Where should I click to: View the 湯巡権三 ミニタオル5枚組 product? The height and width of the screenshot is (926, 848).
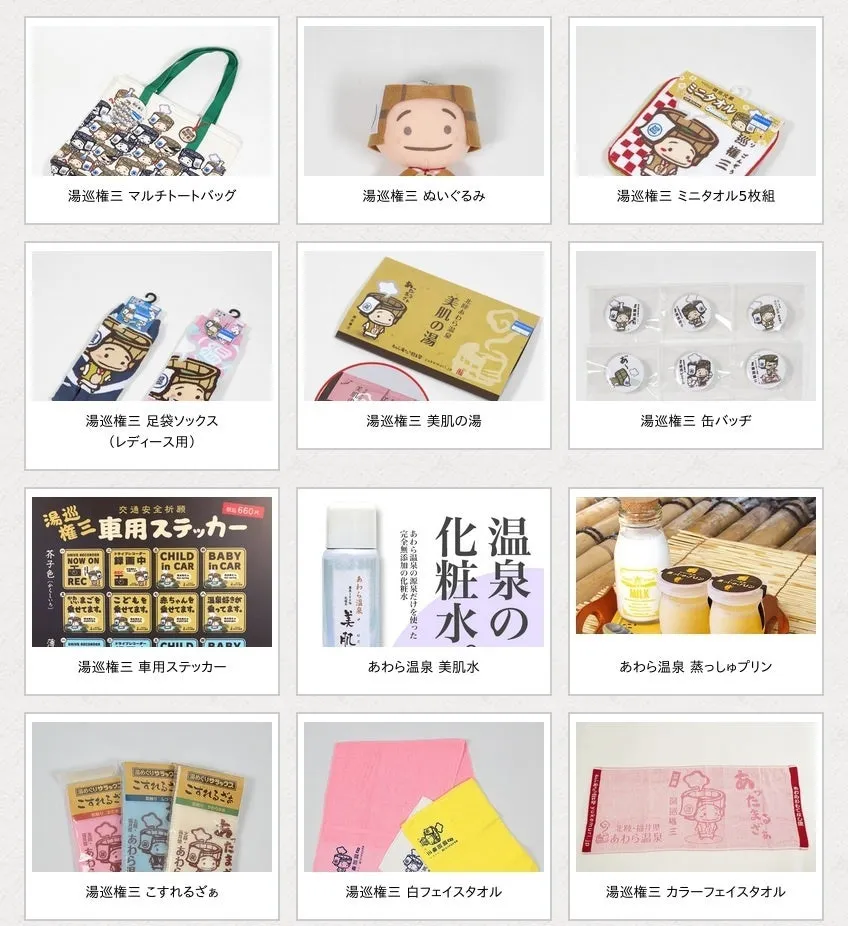(x=696, y=120)
